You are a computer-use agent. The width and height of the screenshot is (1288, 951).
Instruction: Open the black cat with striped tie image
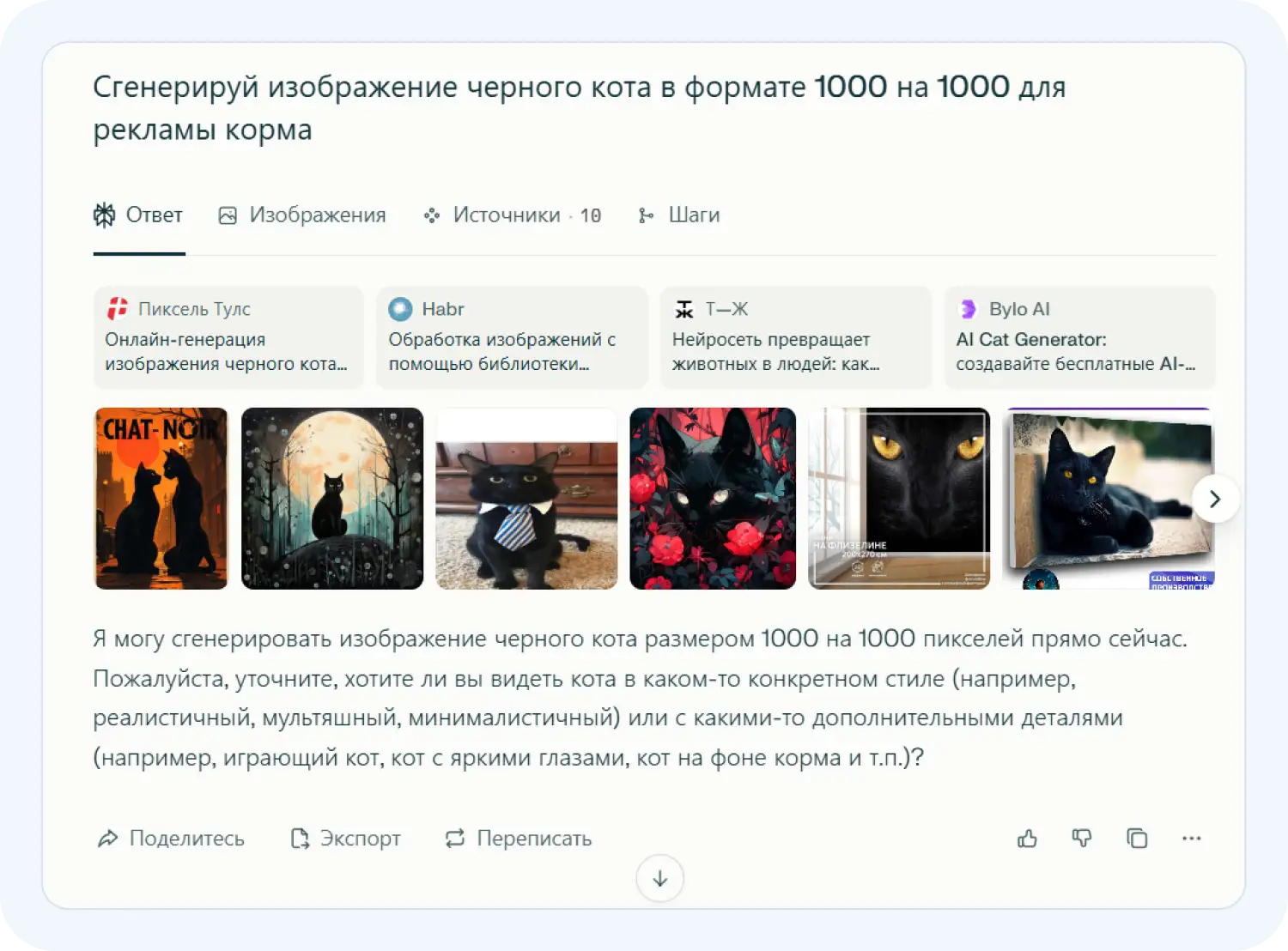coord(526,499)
